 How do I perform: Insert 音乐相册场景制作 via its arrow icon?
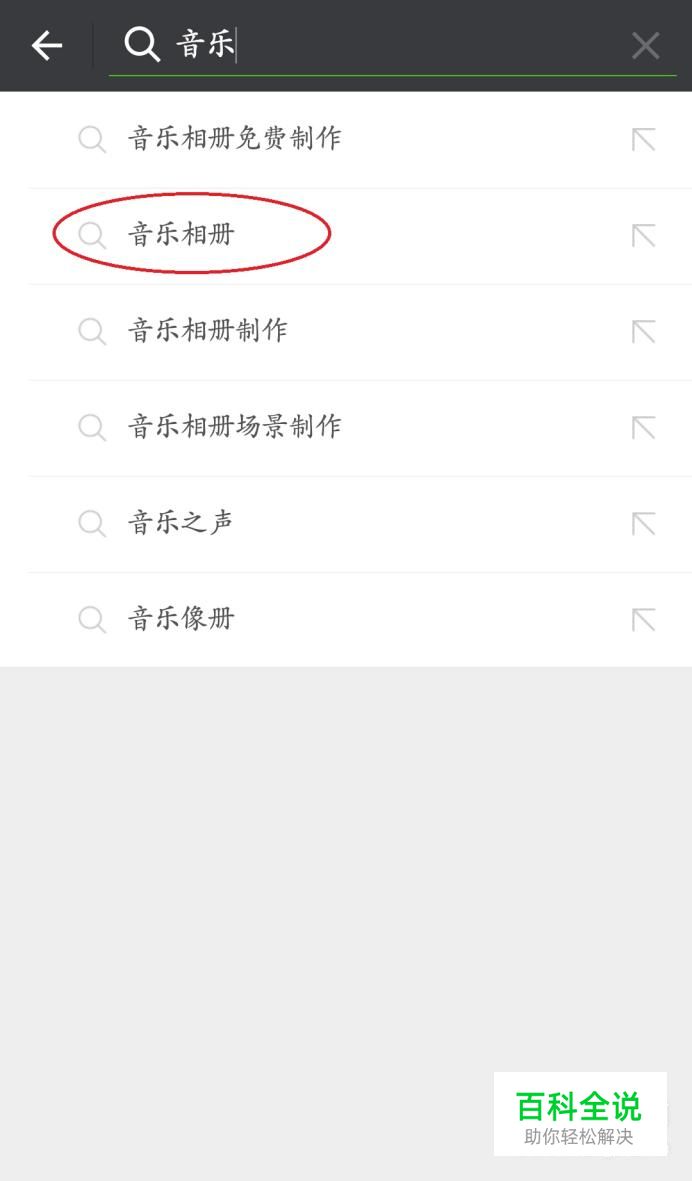643,428
